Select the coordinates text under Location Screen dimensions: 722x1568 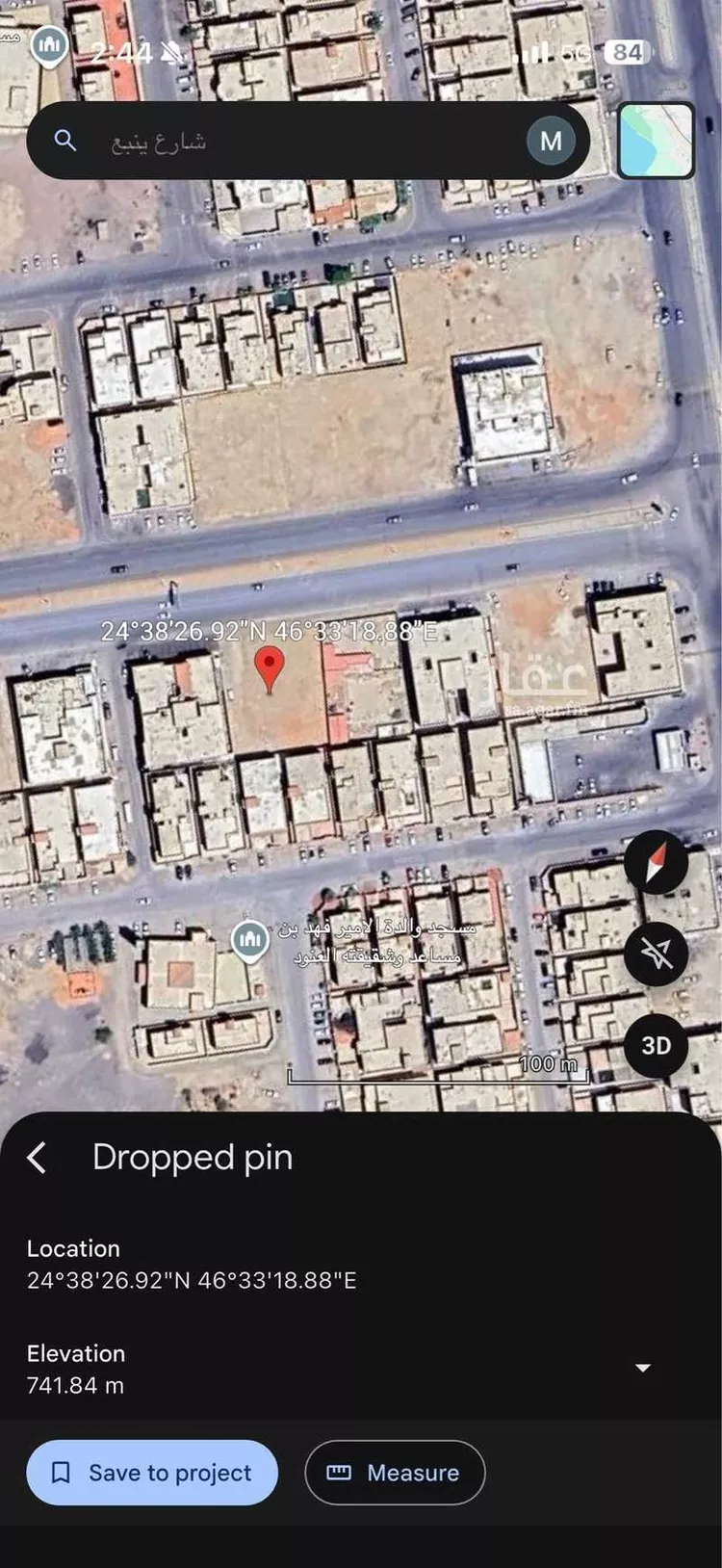(190, 1281)
